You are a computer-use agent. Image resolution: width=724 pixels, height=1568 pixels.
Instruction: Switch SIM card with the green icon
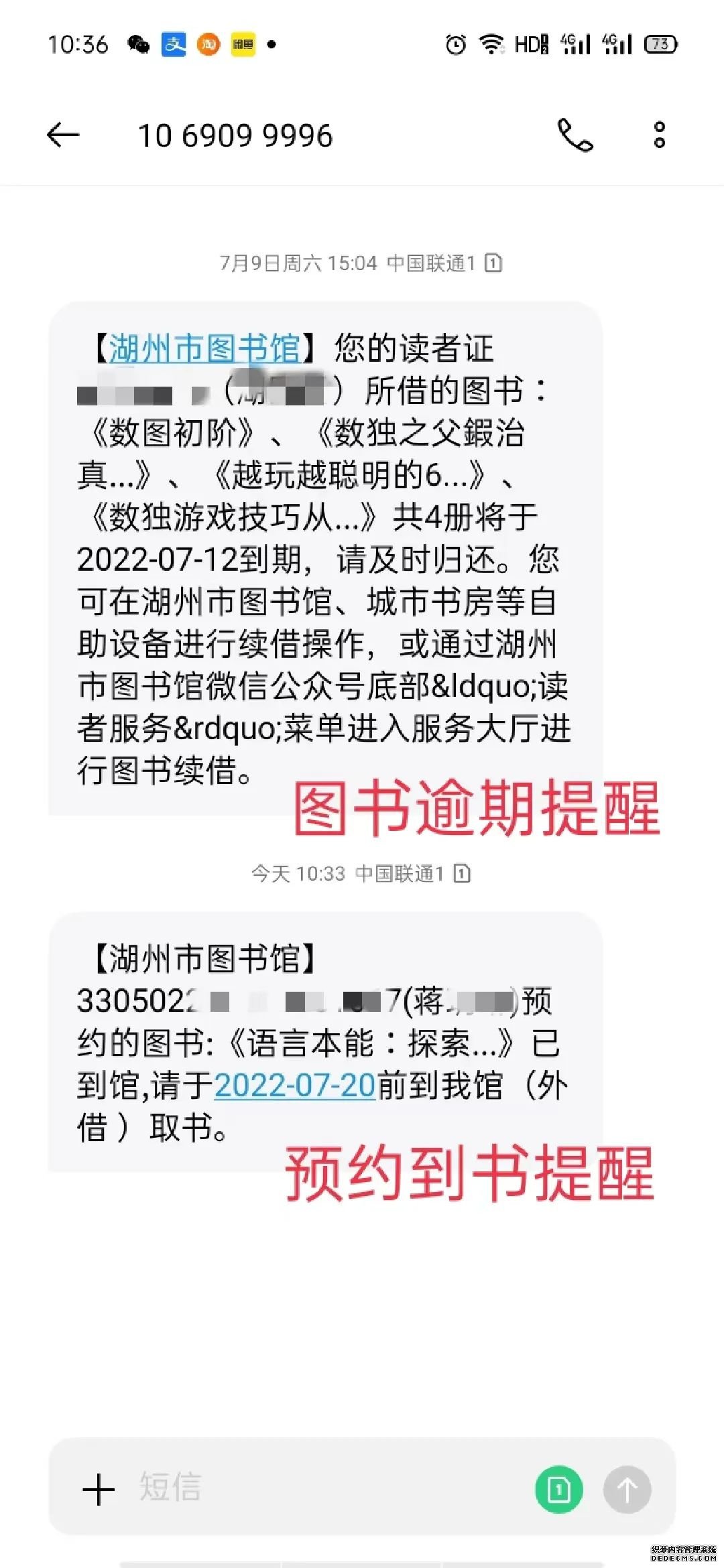(x=558, y=1489)
